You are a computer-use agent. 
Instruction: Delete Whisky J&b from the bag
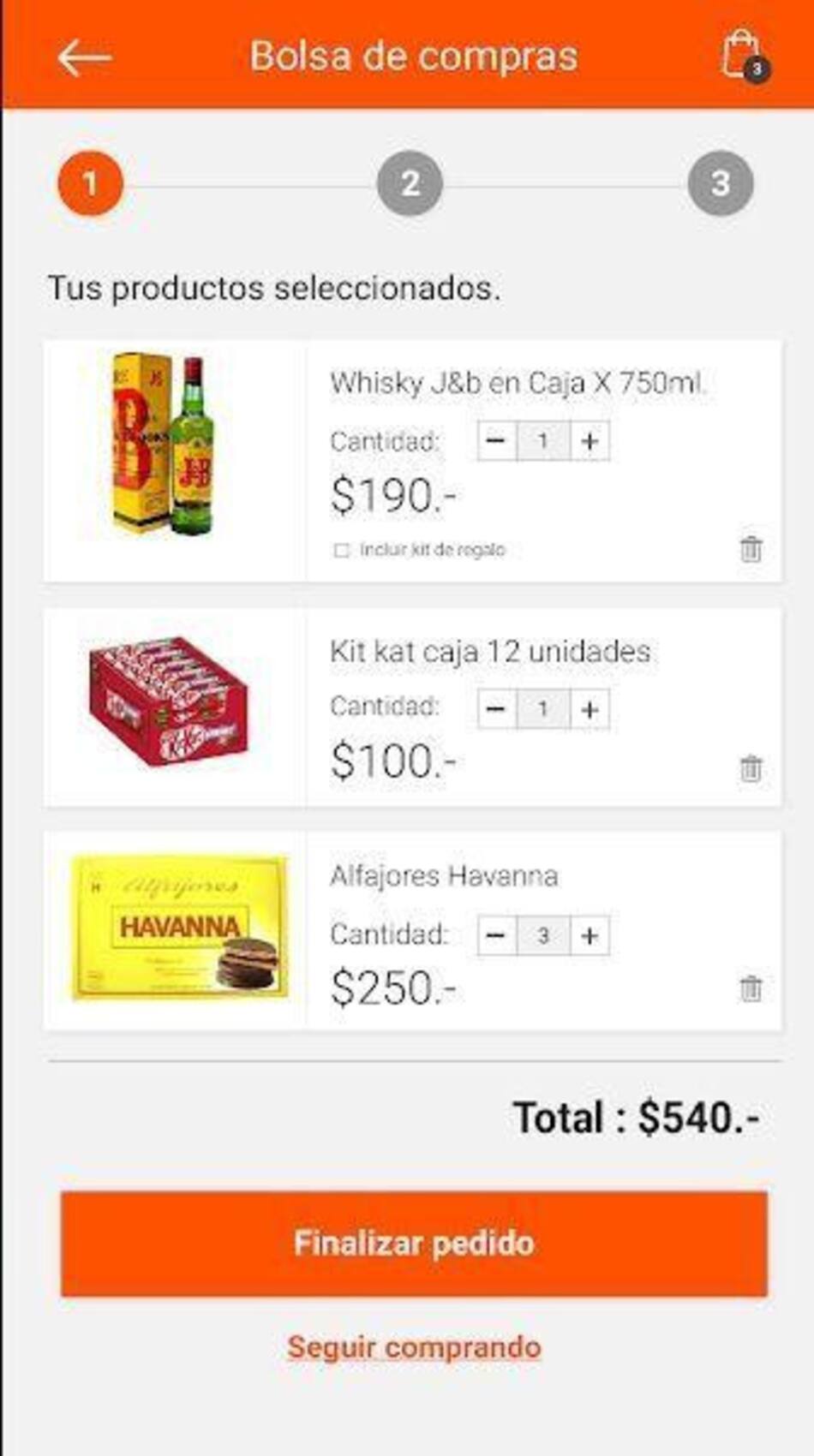(x=751, y=548)
